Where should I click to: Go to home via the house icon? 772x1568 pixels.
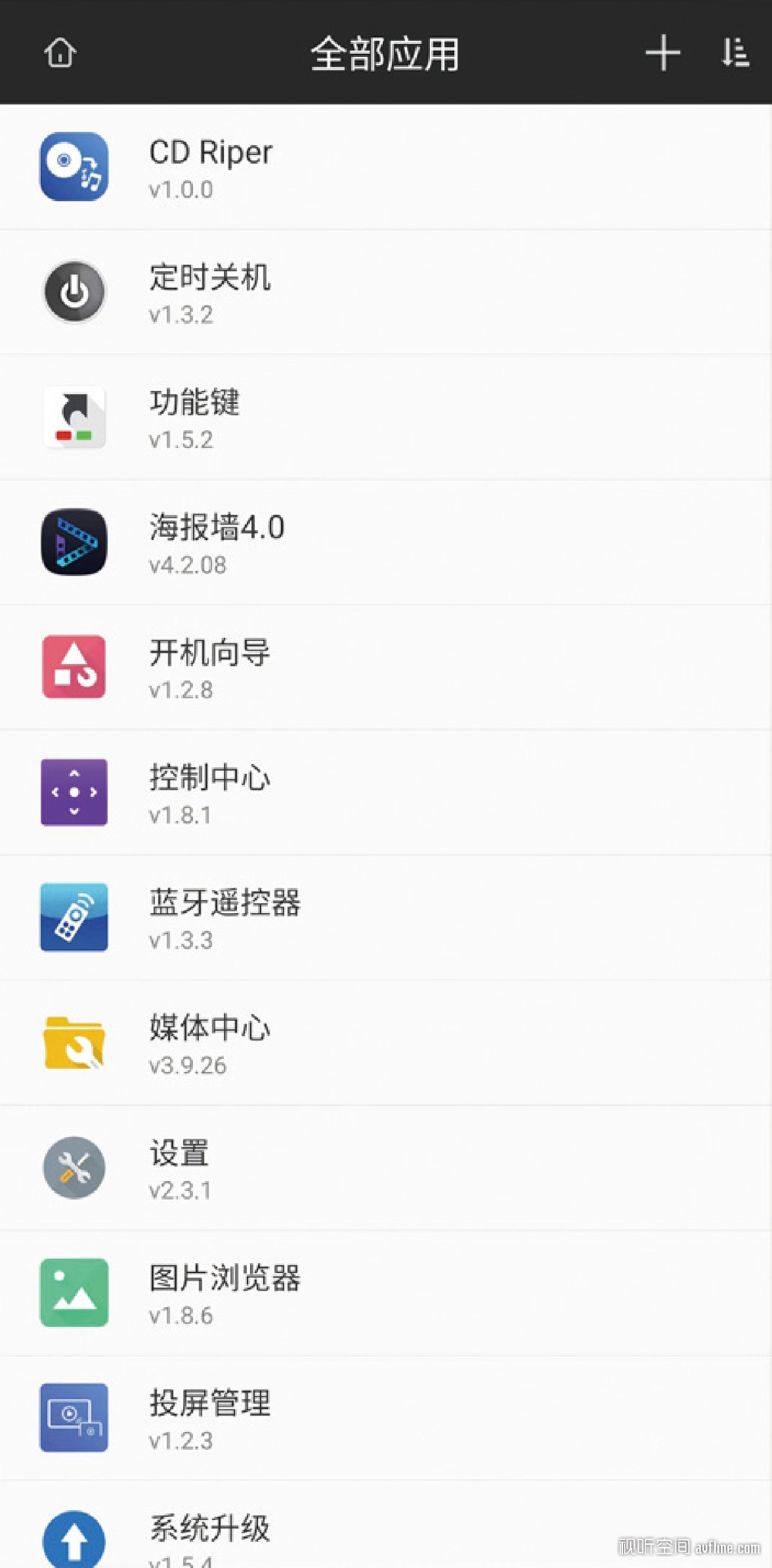[x=60, y=53]
